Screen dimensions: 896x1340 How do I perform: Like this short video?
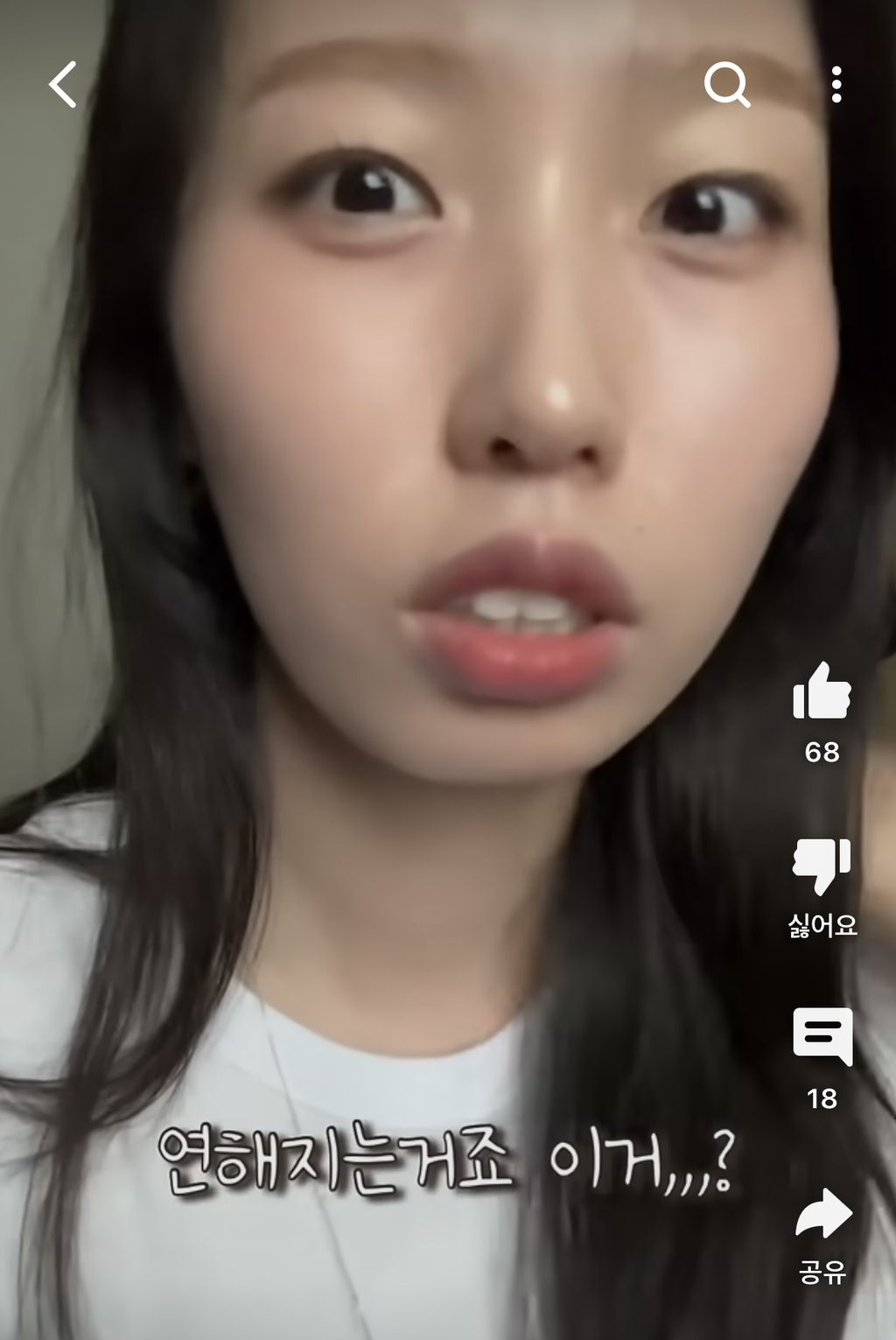822,692
